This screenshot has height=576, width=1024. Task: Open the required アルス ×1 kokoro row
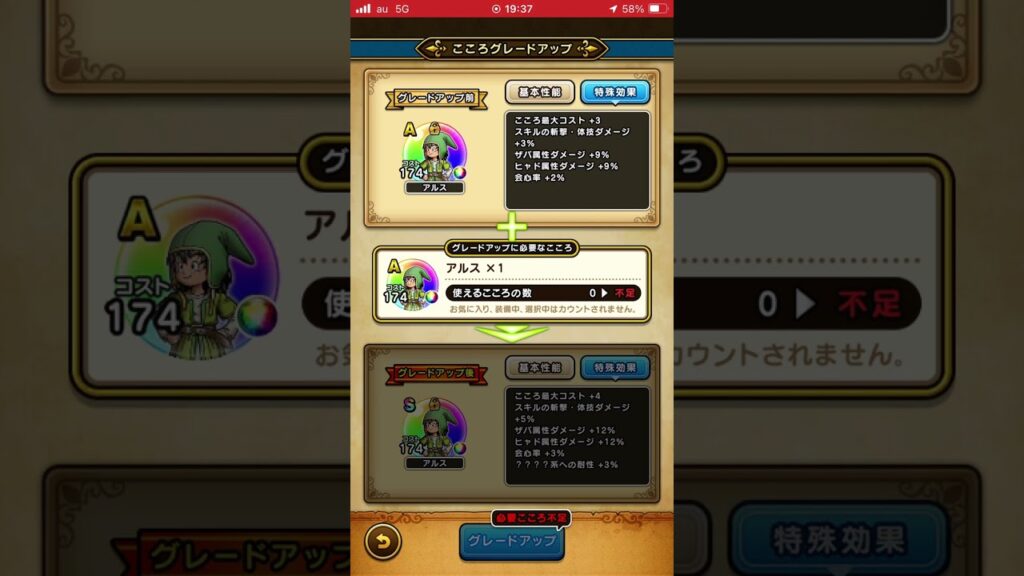(512, 285)
